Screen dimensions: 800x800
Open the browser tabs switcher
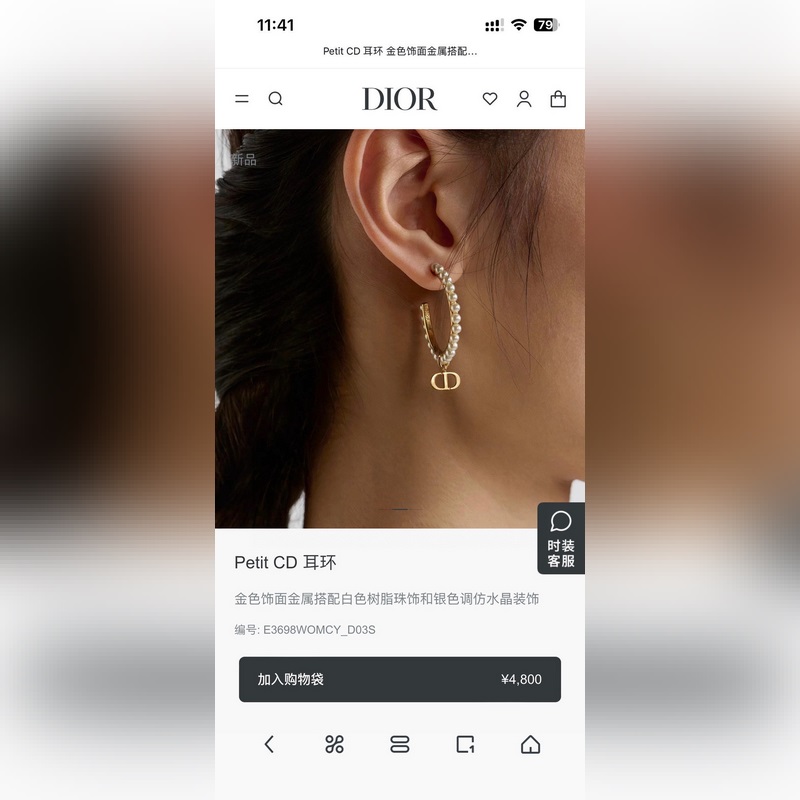click(400, 744)
